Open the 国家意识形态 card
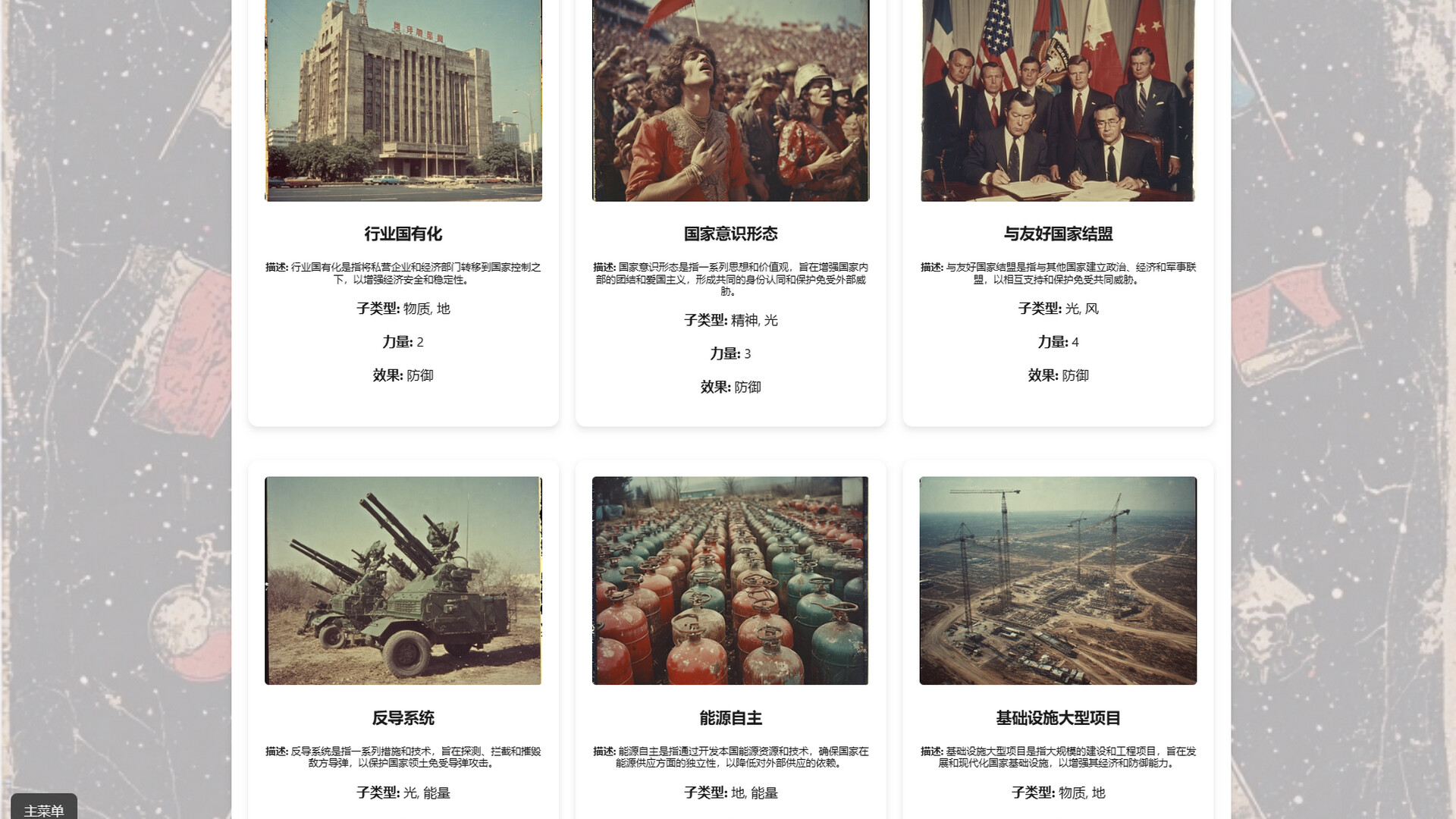This screenshot has width=1456, height=819. [x=730, y=234]
